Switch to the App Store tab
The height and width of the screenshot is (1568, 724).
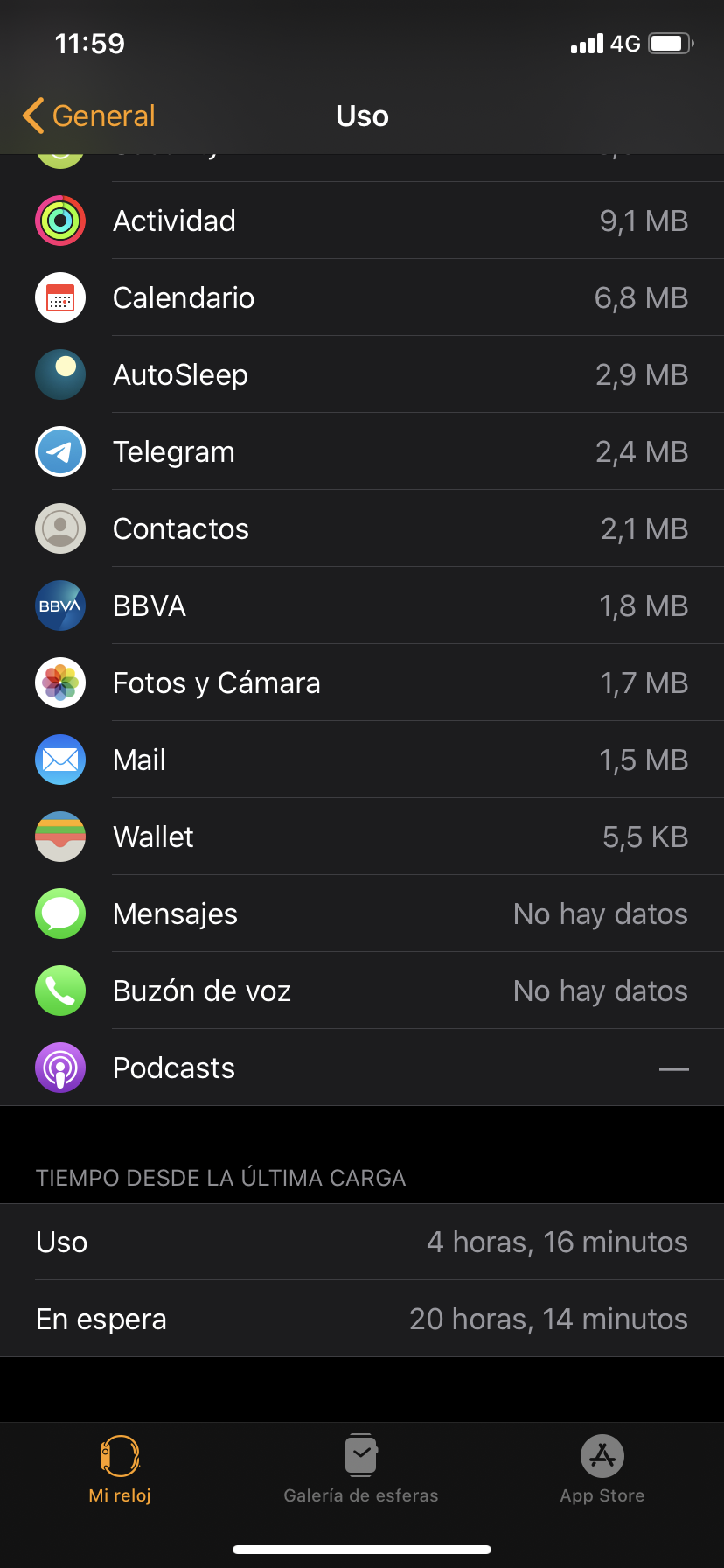point(602,1470)
